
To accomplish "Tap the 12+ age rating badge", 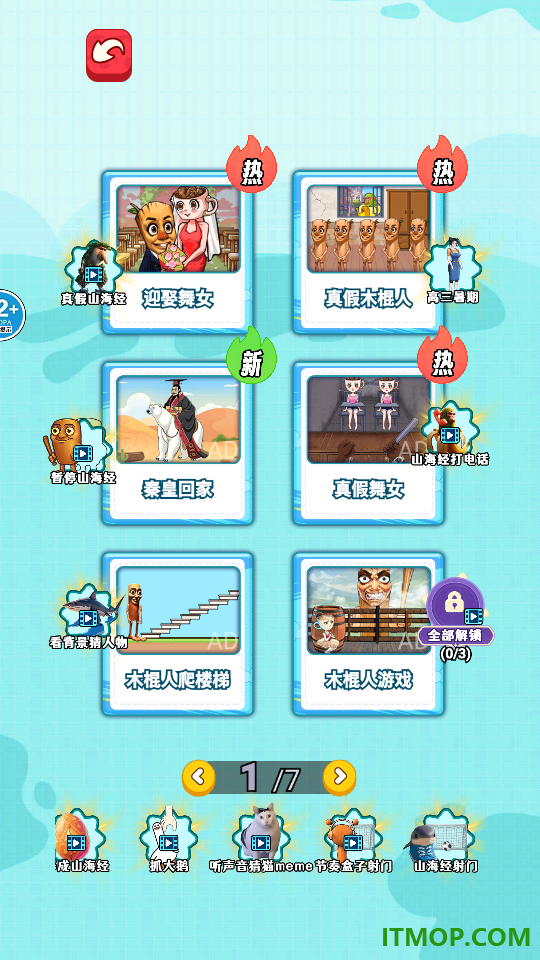I will pos(10,315).
